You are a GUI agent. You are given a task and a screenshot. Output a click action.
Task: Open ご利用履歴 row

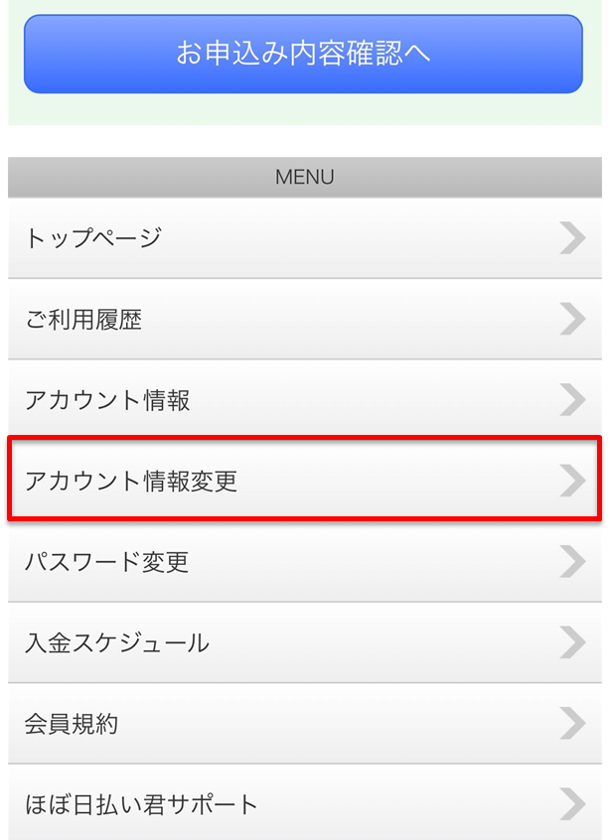[304, 319]
